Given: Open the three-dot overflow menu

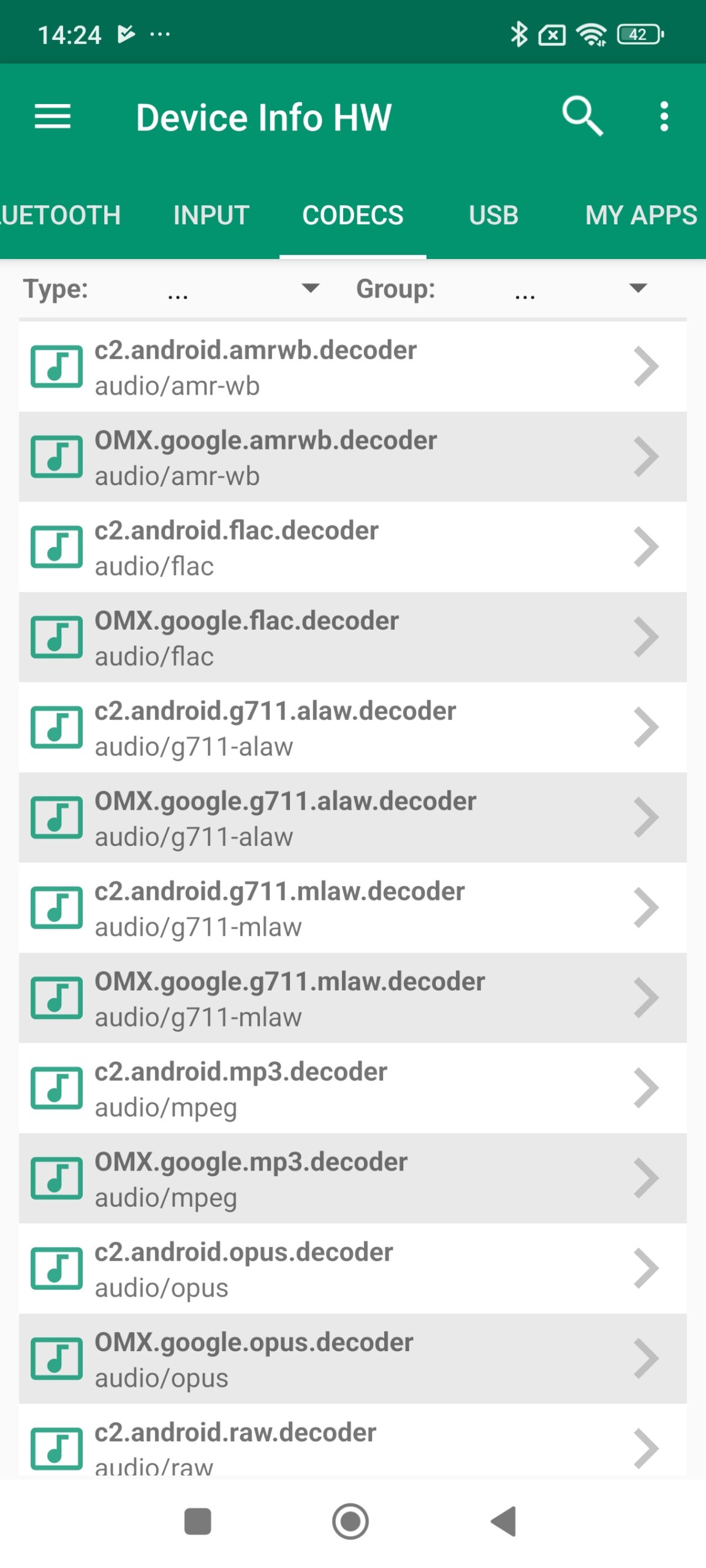Looking at the screenshot, I should pos(664,116).
